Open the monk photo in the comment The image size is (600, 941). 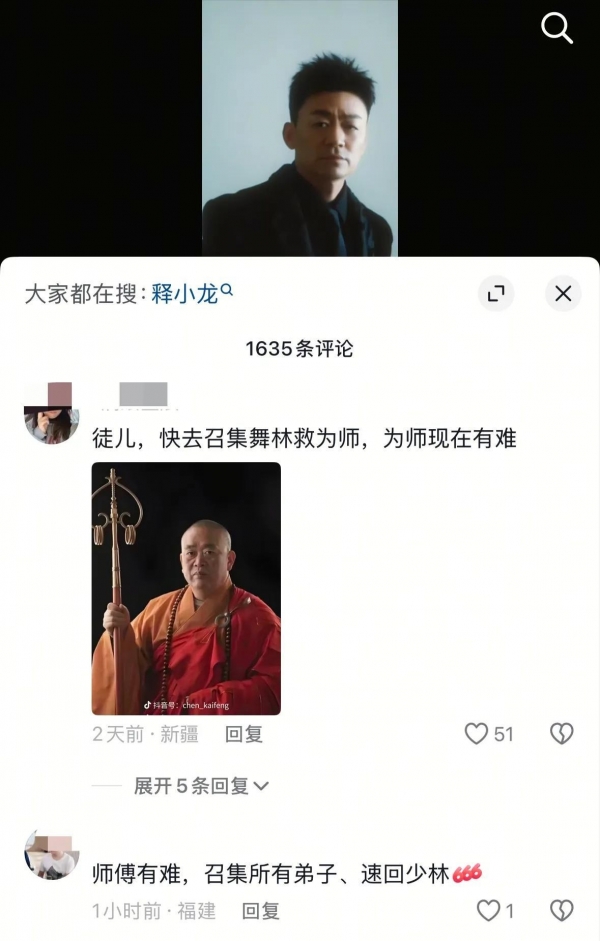click(186, 588)
